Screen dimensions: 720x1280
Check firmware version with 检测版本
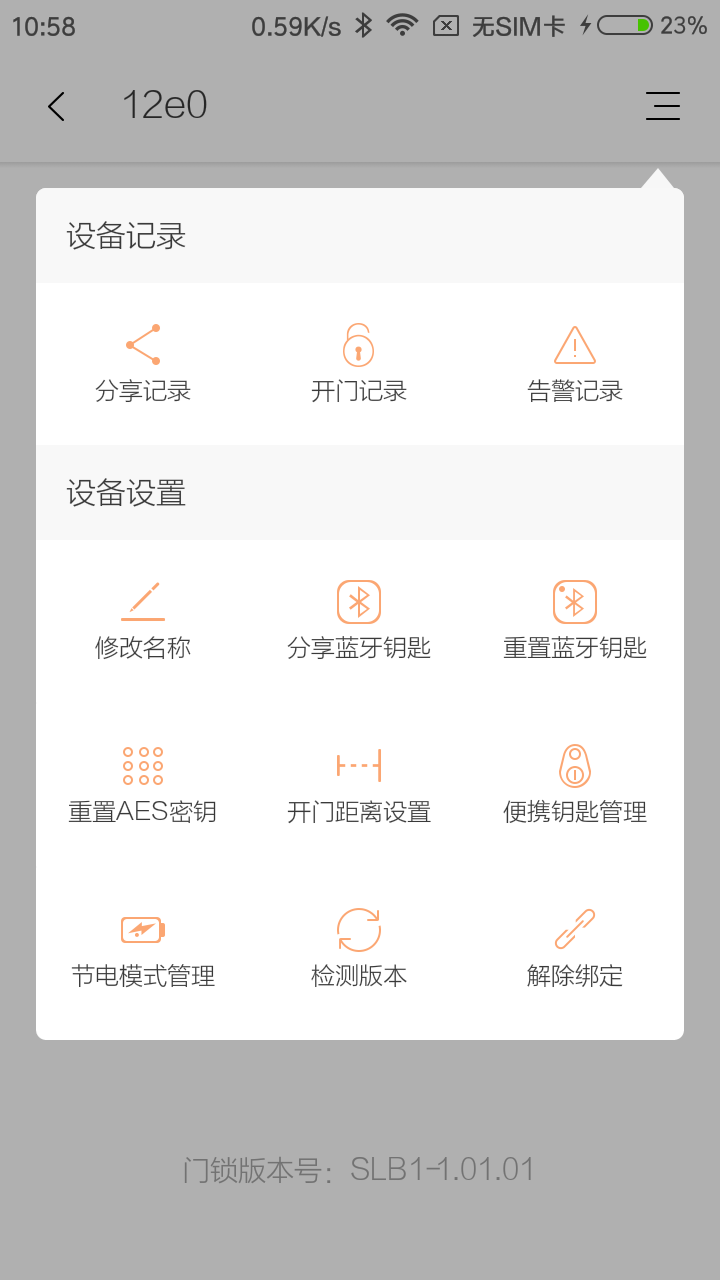point(359,948)
